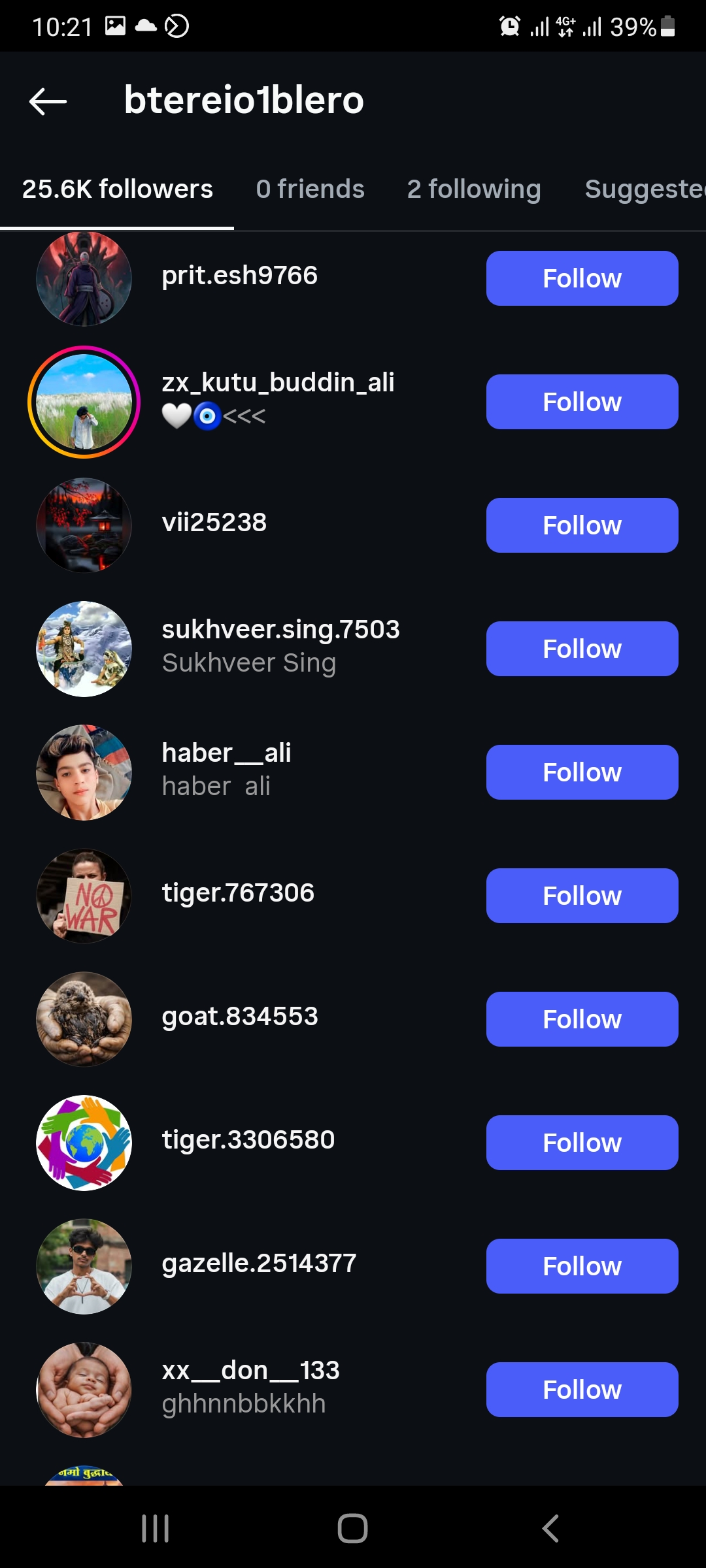Follow prit.esh9766
Screen dimensions: 706x1568
(x=582, y=278)
